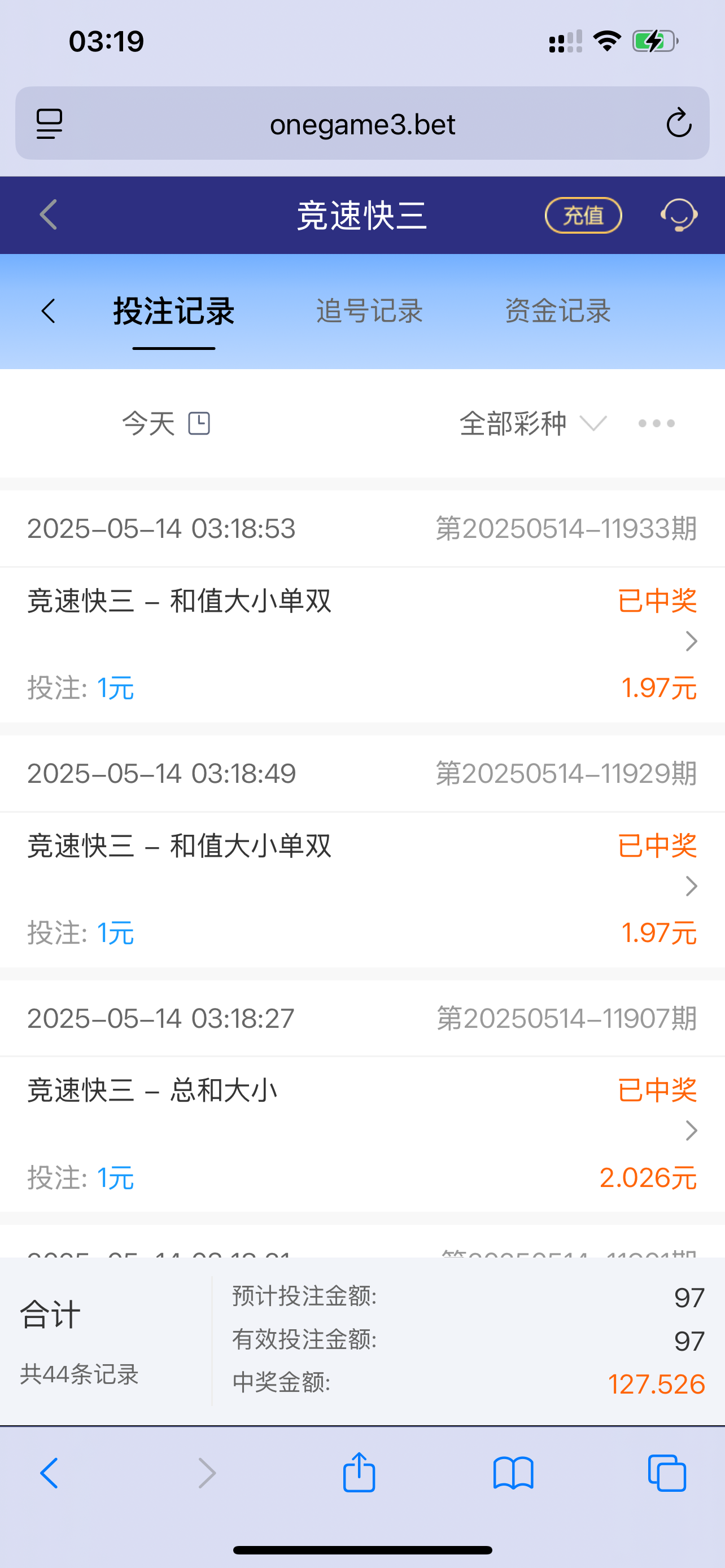Expand the 总和大小 bet record details
This screenshot has height=1568, width=725.
coord(691,1131)
